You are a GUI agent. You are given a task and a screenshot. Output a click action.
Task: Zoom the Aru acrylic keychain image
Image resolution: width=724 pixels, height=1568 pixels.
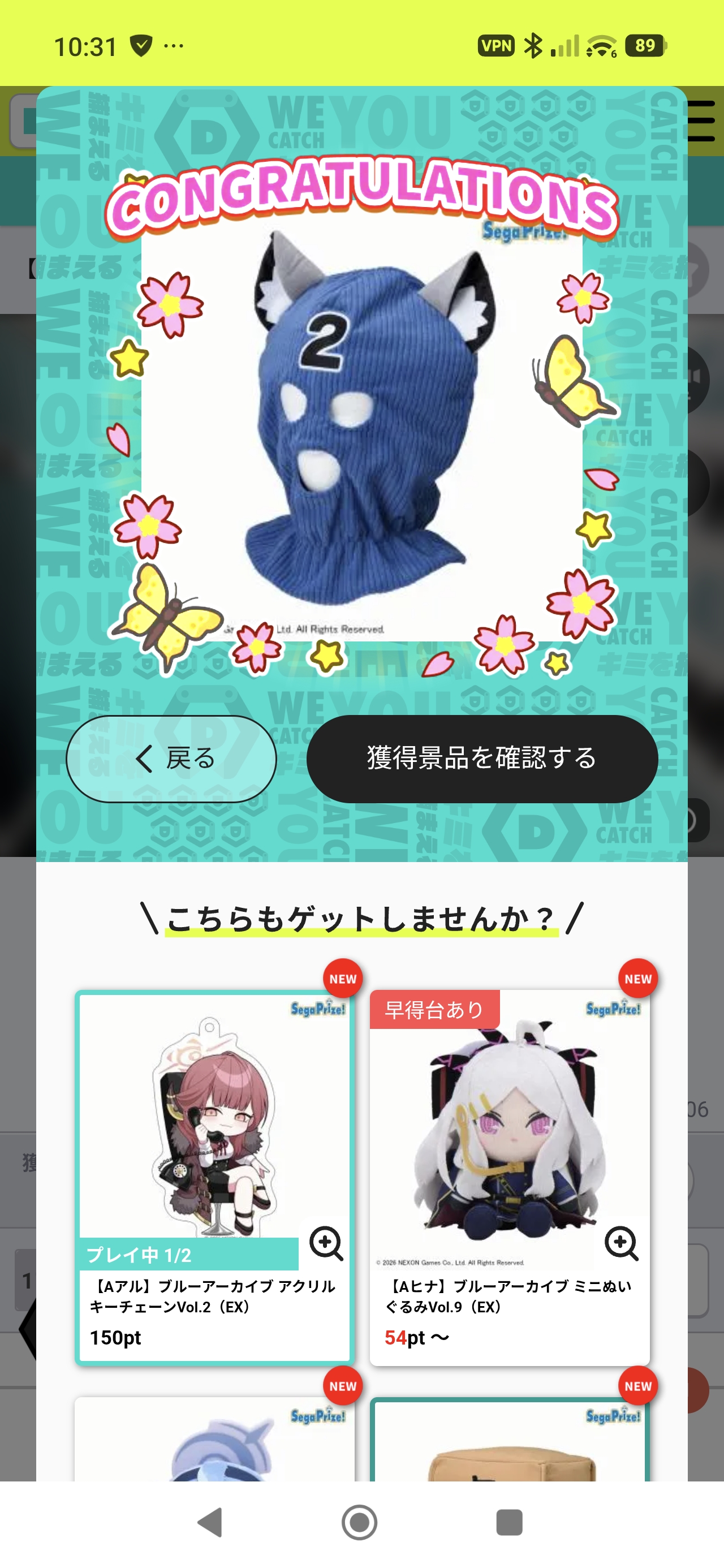point(326,1242)
